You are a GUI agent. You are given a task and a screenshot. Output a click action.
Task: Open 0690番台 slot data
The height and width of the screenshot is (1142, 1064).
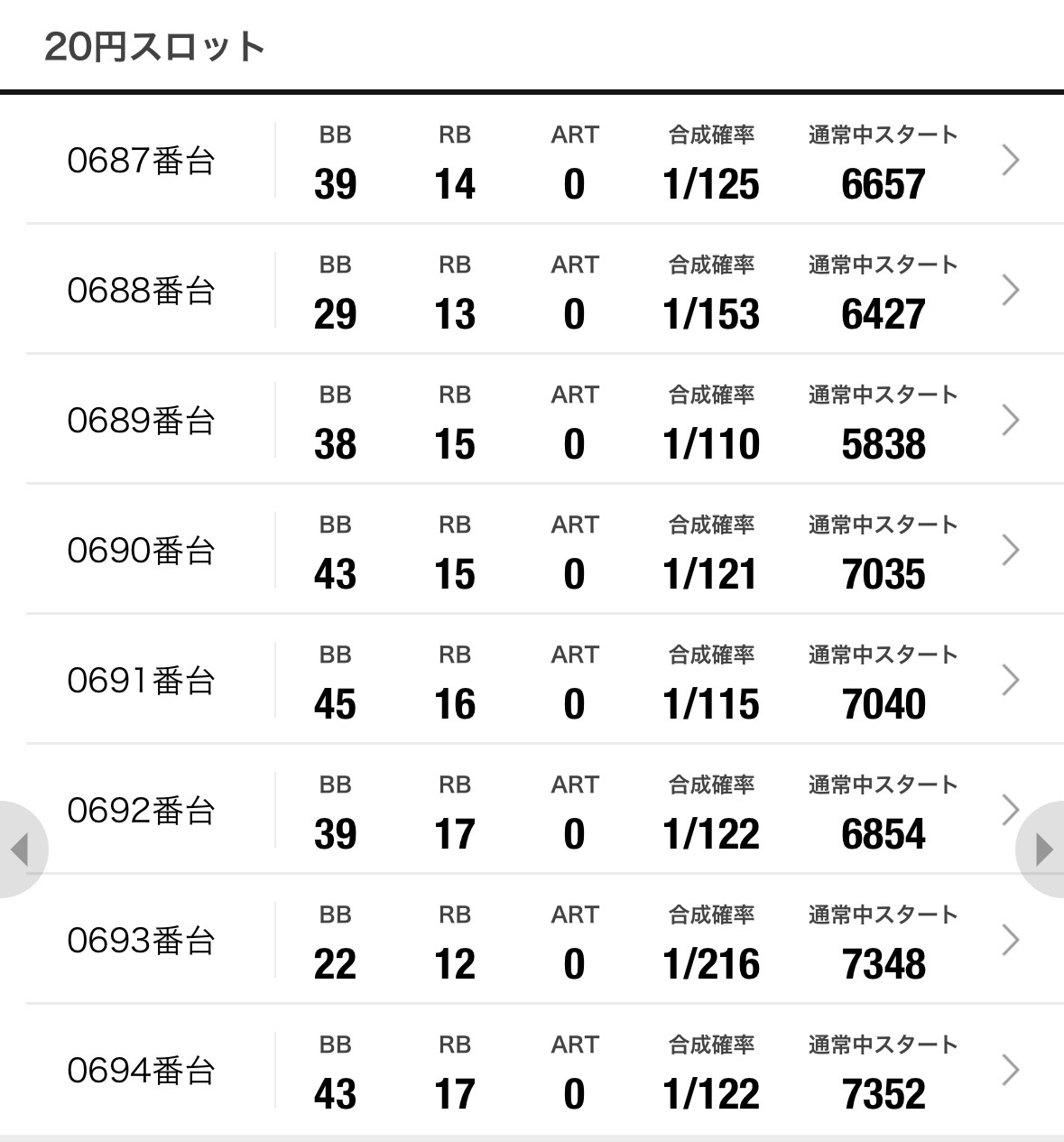531,551
